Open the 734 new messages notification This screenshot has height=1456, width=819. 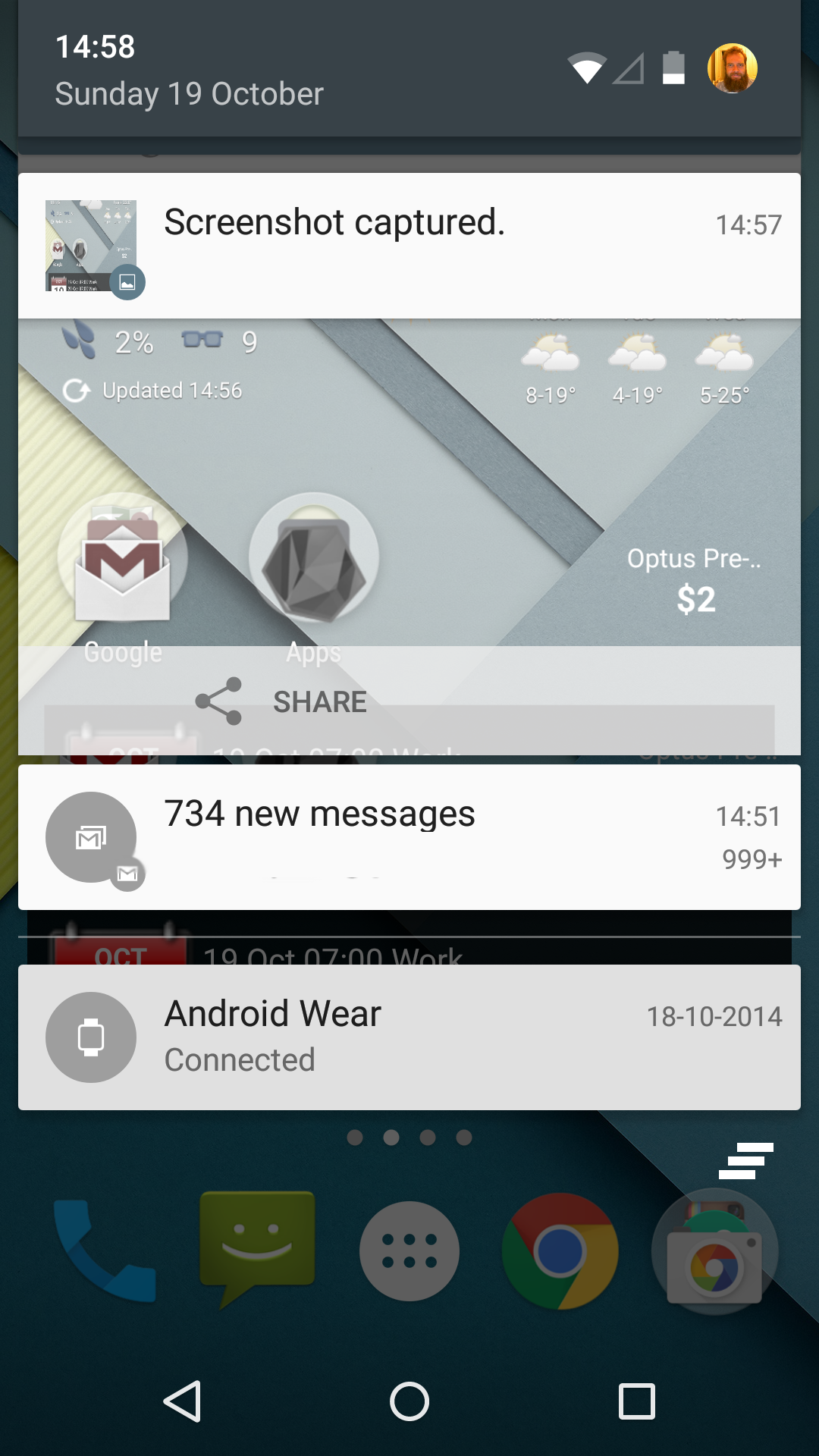409,837
